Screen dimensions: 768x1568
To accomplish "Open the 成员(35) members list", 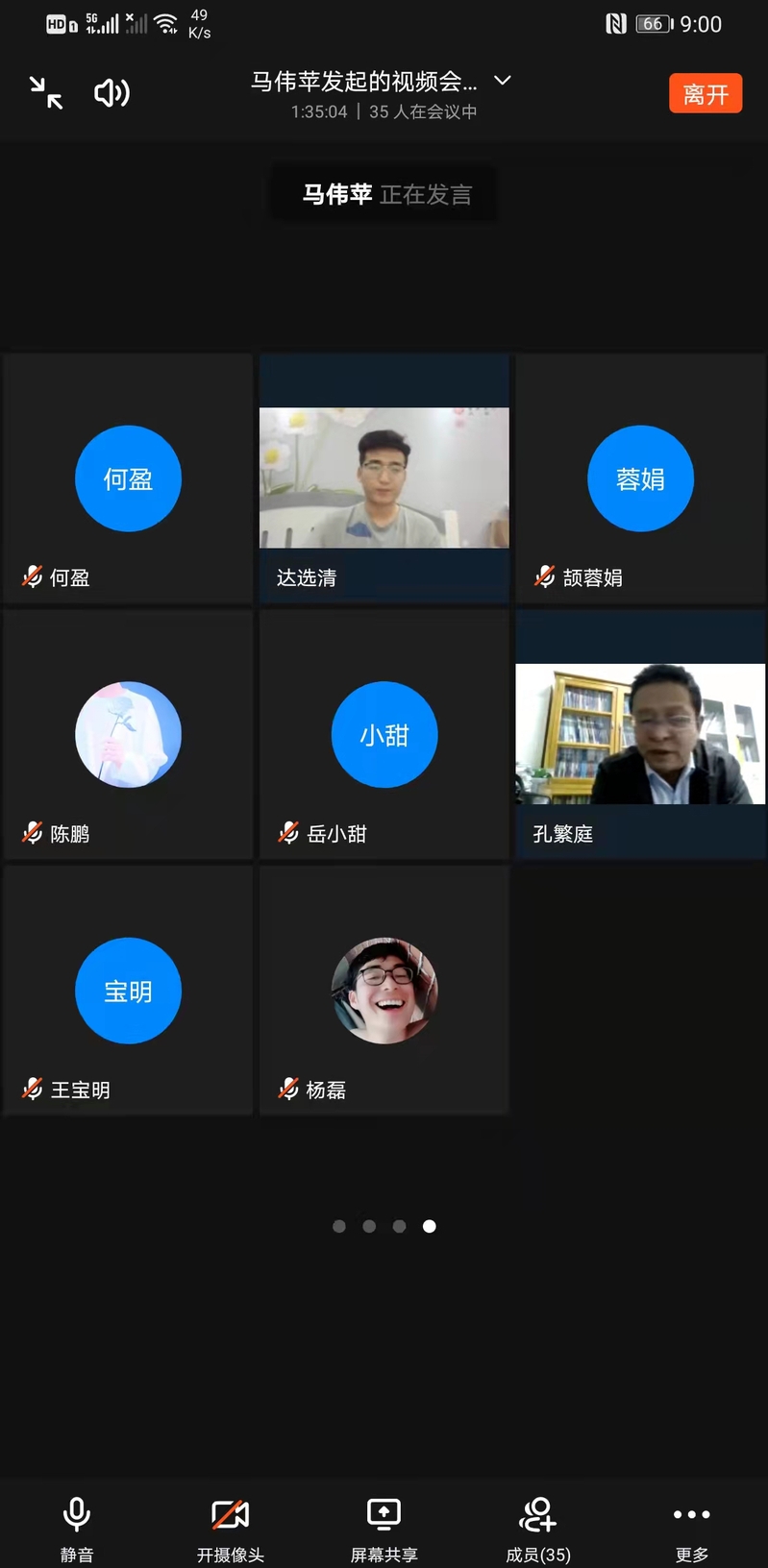I will point(538,1528).
